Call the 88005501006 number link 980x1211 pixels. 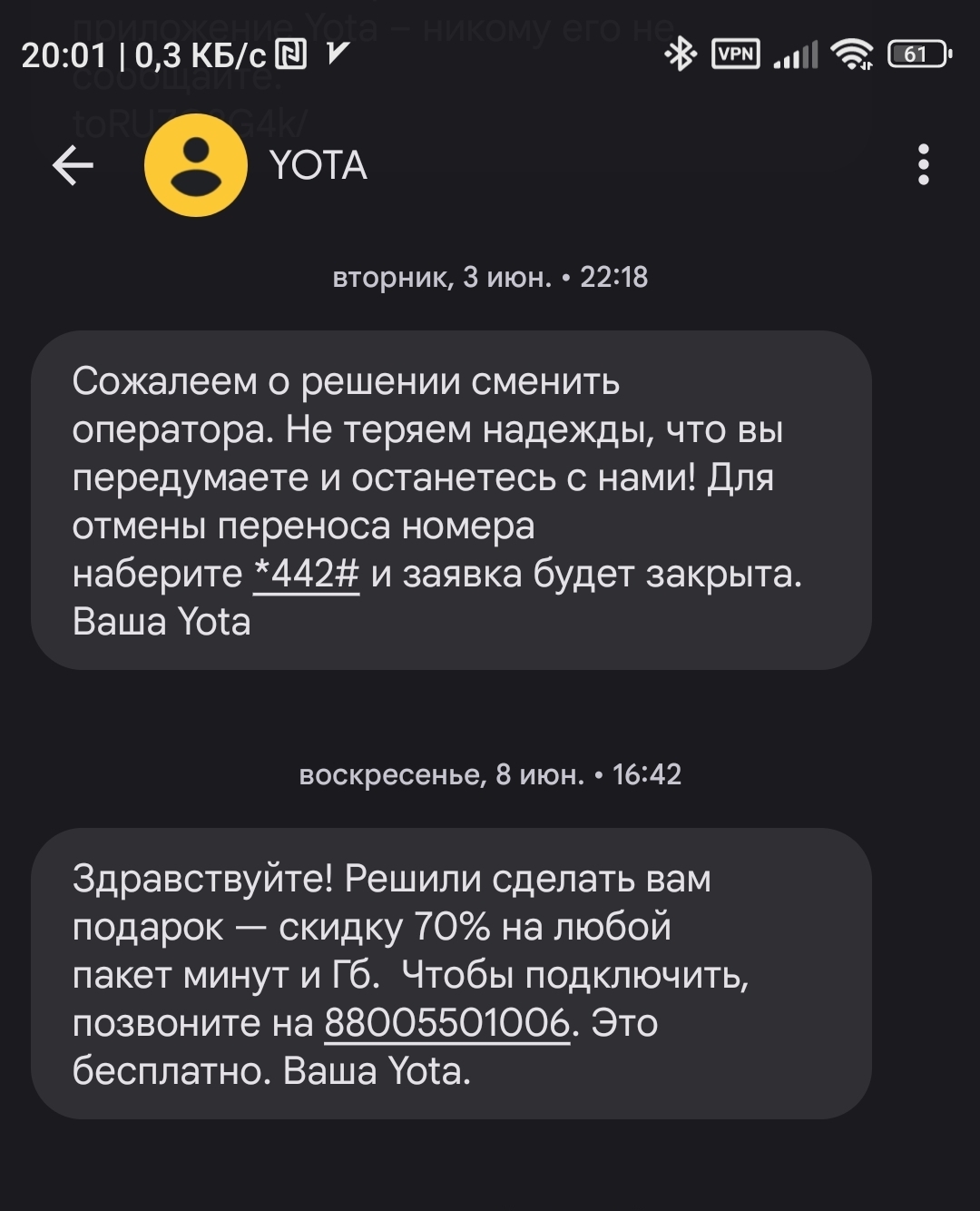pos(446,1024)
